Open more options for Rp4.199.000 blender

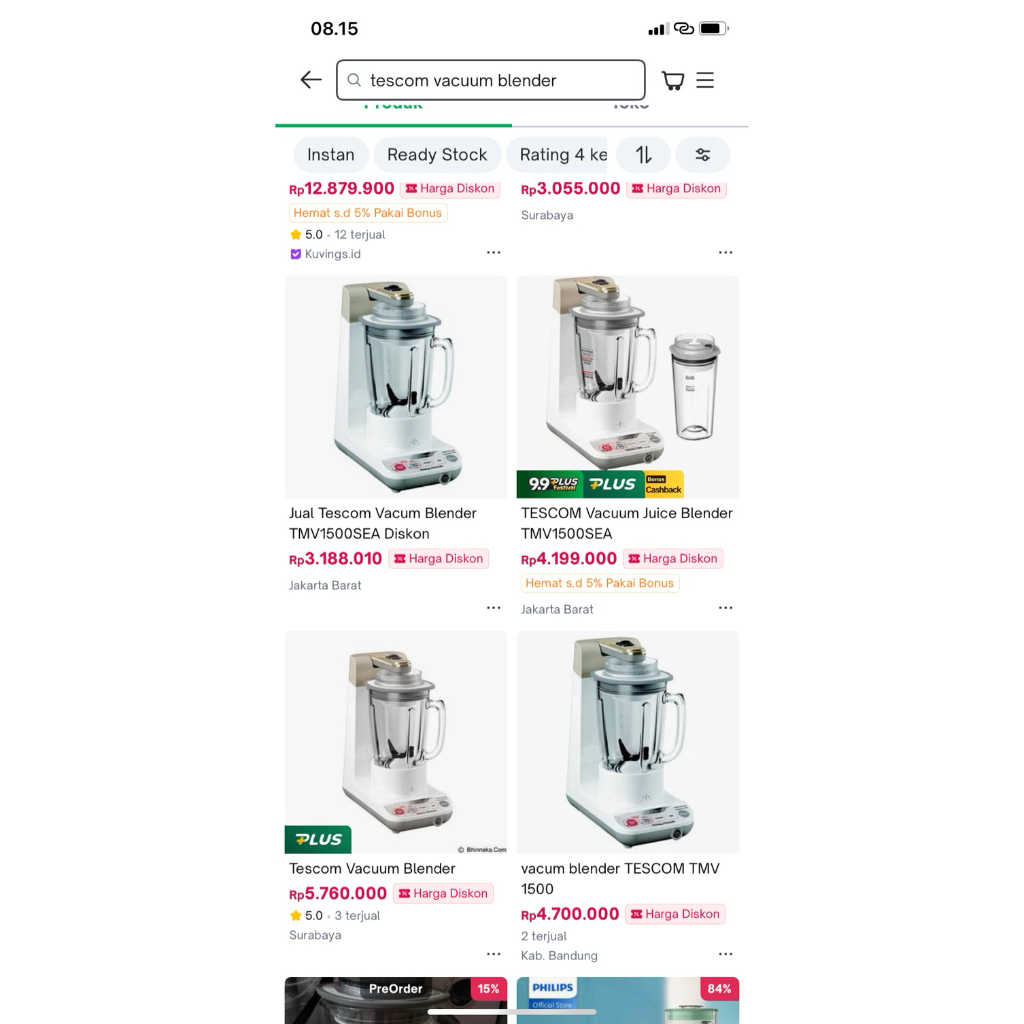tap(725, 608)
